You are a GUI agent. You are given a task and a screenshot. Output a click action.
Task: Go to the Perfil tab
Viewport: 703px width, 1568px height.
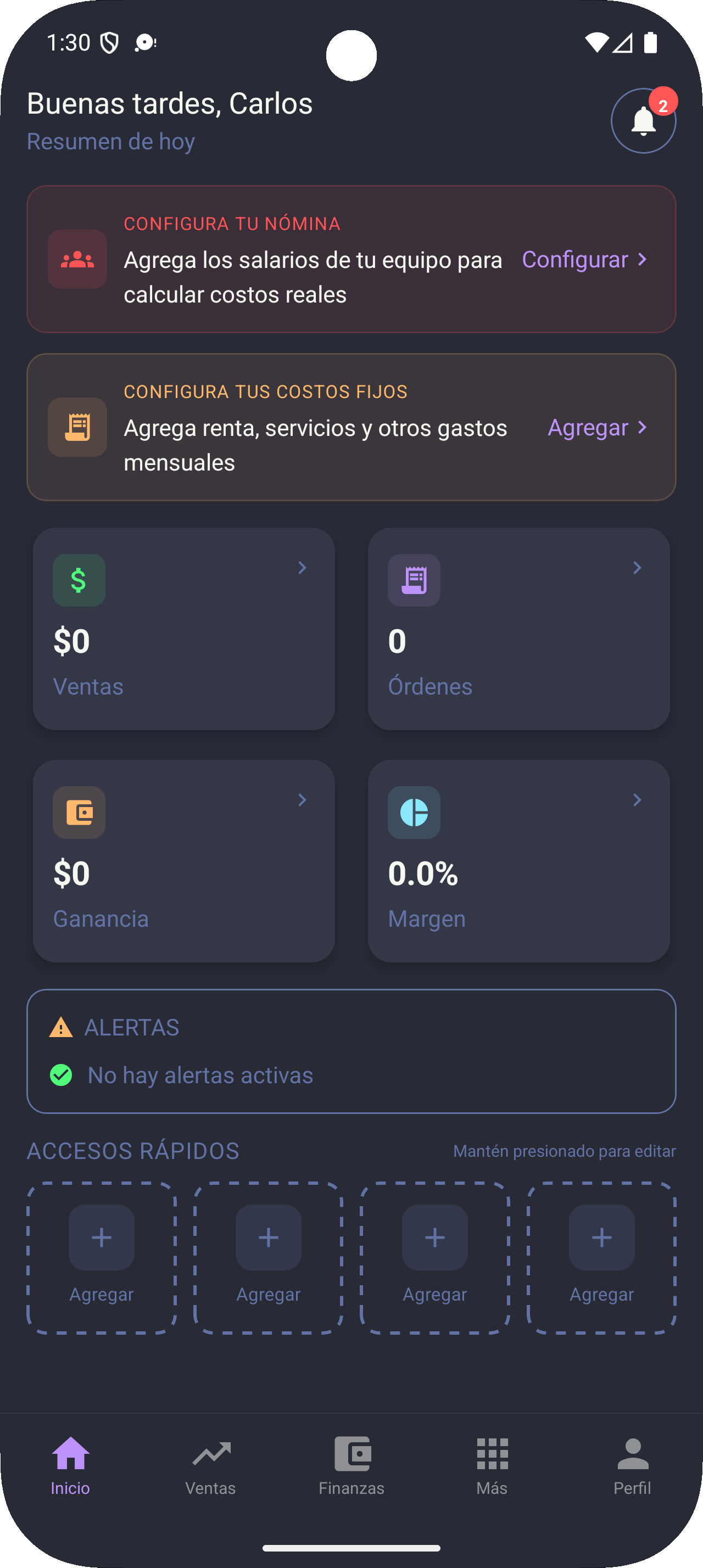pos(632,1467)
